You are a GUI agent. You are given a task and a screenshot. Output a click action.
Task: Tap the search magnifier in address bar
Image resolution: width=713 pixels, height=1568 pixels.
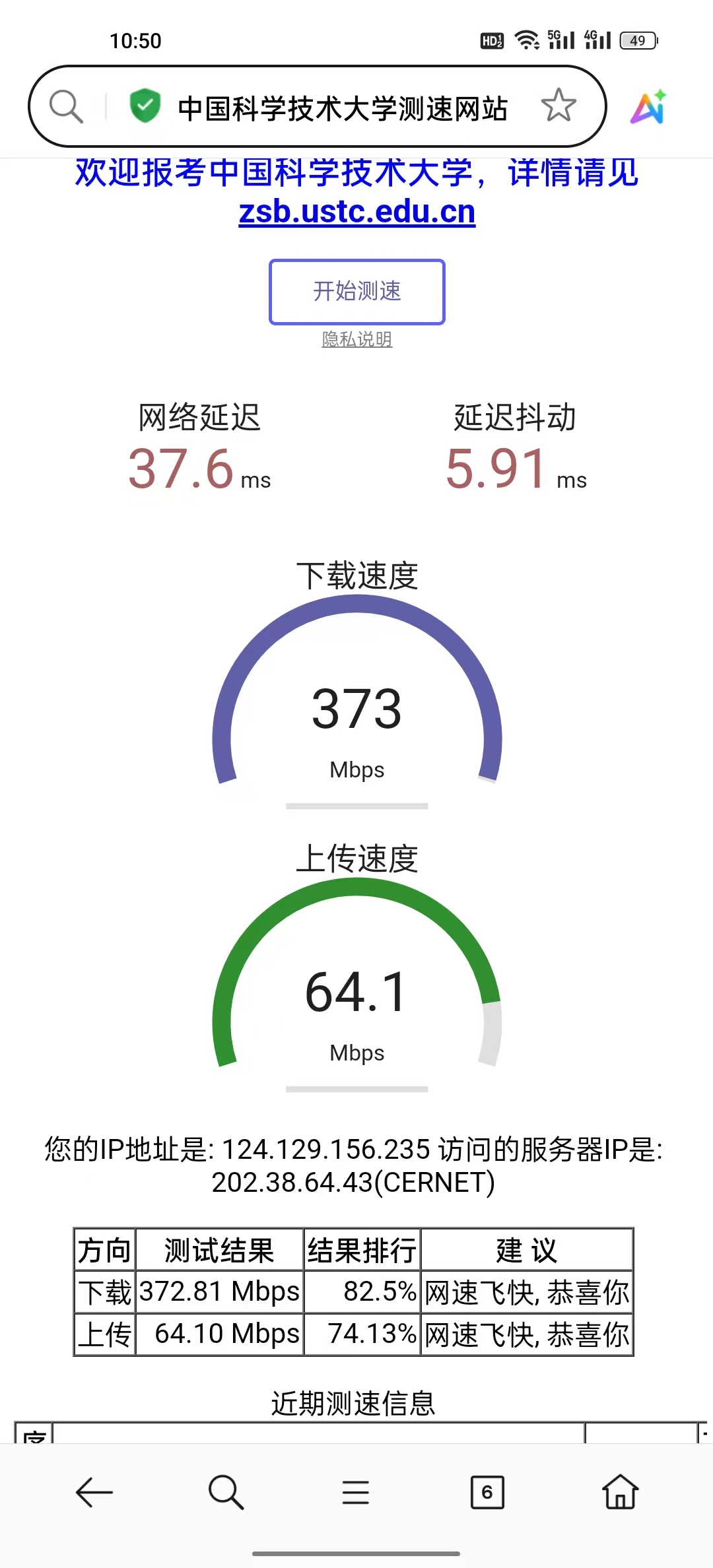tap(66, 106)
